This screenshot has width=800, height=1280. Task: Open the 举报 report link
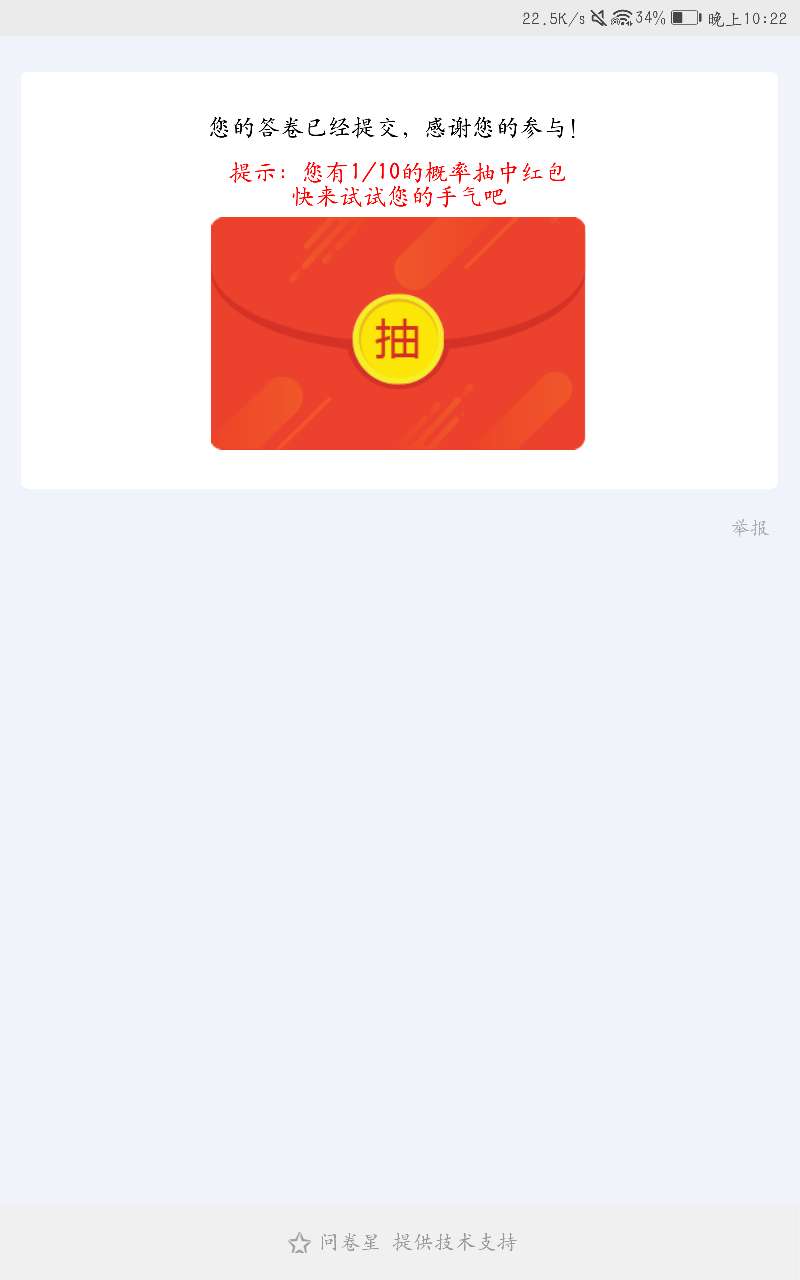coord(750,528)
